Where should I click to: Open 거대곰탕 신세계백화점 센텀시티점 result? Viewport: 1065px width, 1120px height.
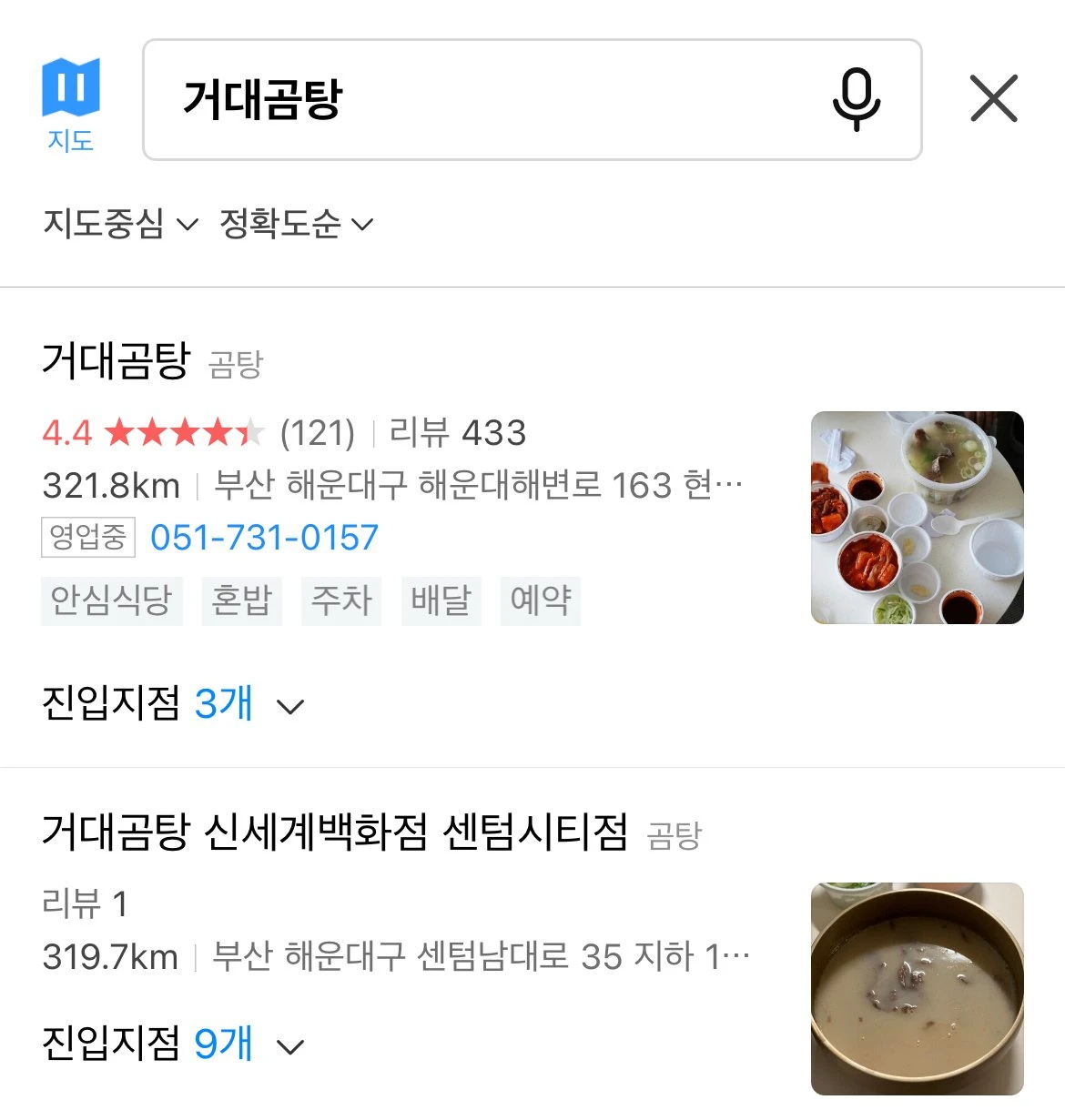tap(335, 832)
